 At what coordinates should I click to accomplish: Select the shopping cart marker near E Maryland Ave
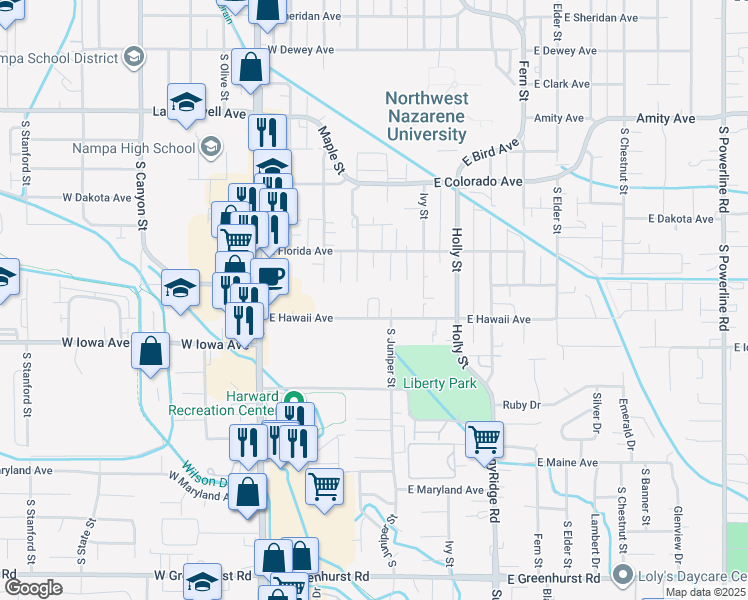coord(324,488)
